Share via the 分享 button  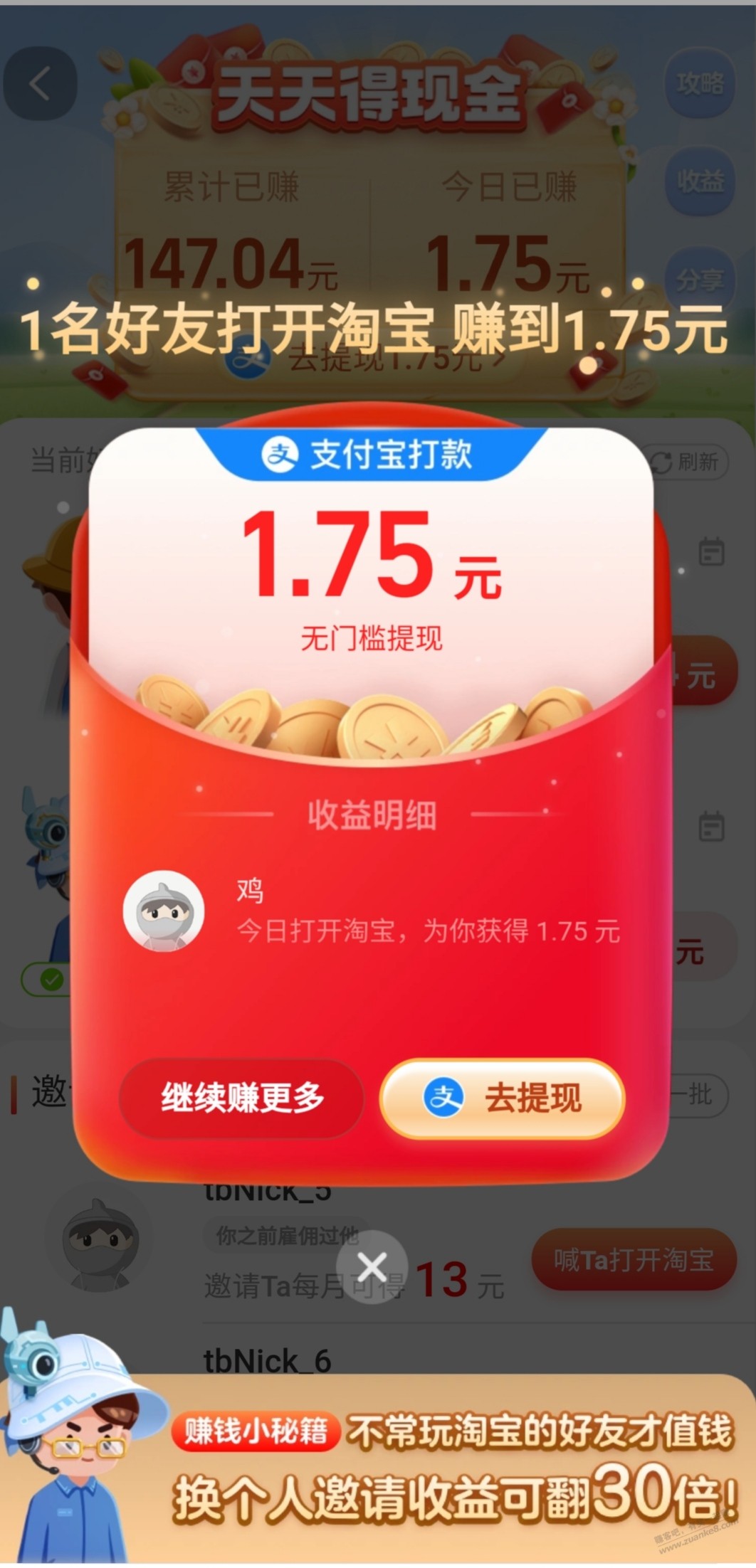[700, 280]
